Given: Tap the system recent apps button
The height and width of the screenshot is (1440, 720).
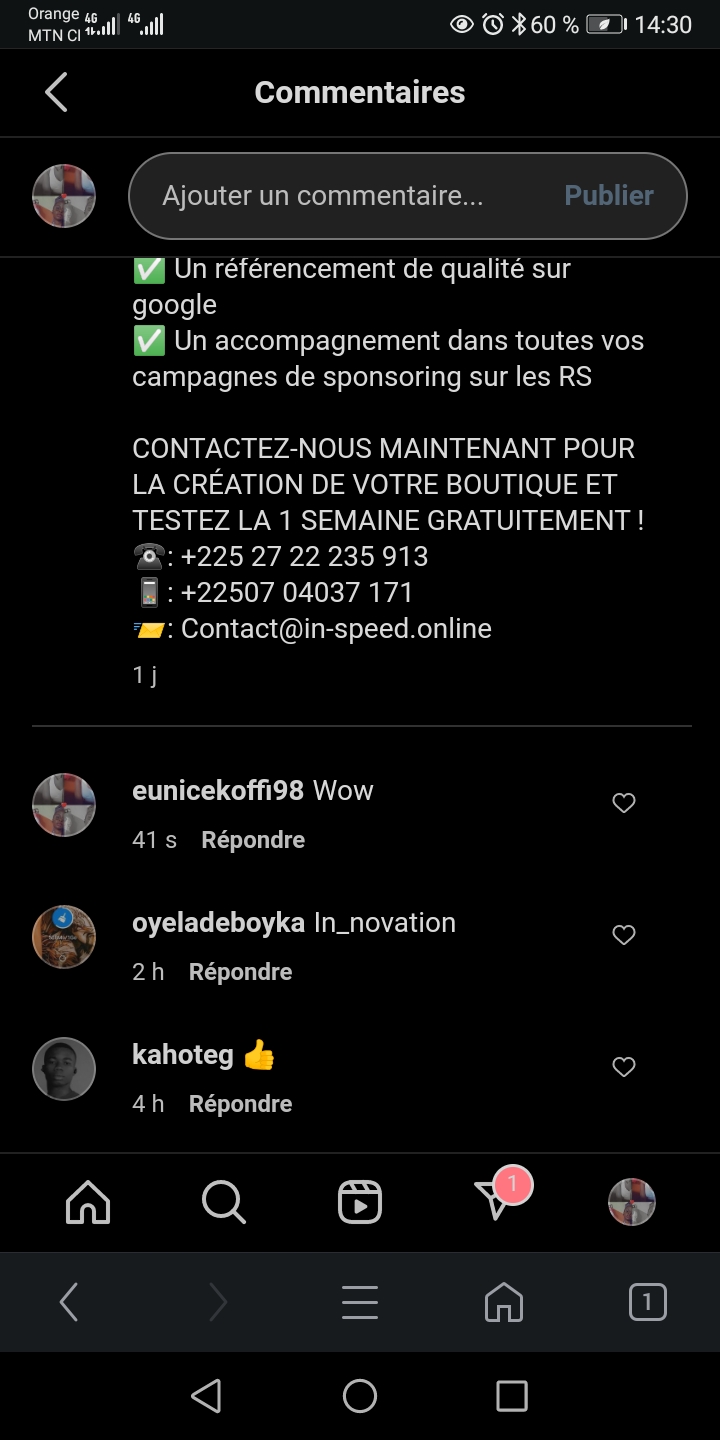Looking at the screenshot, I should click(512, 1396).
